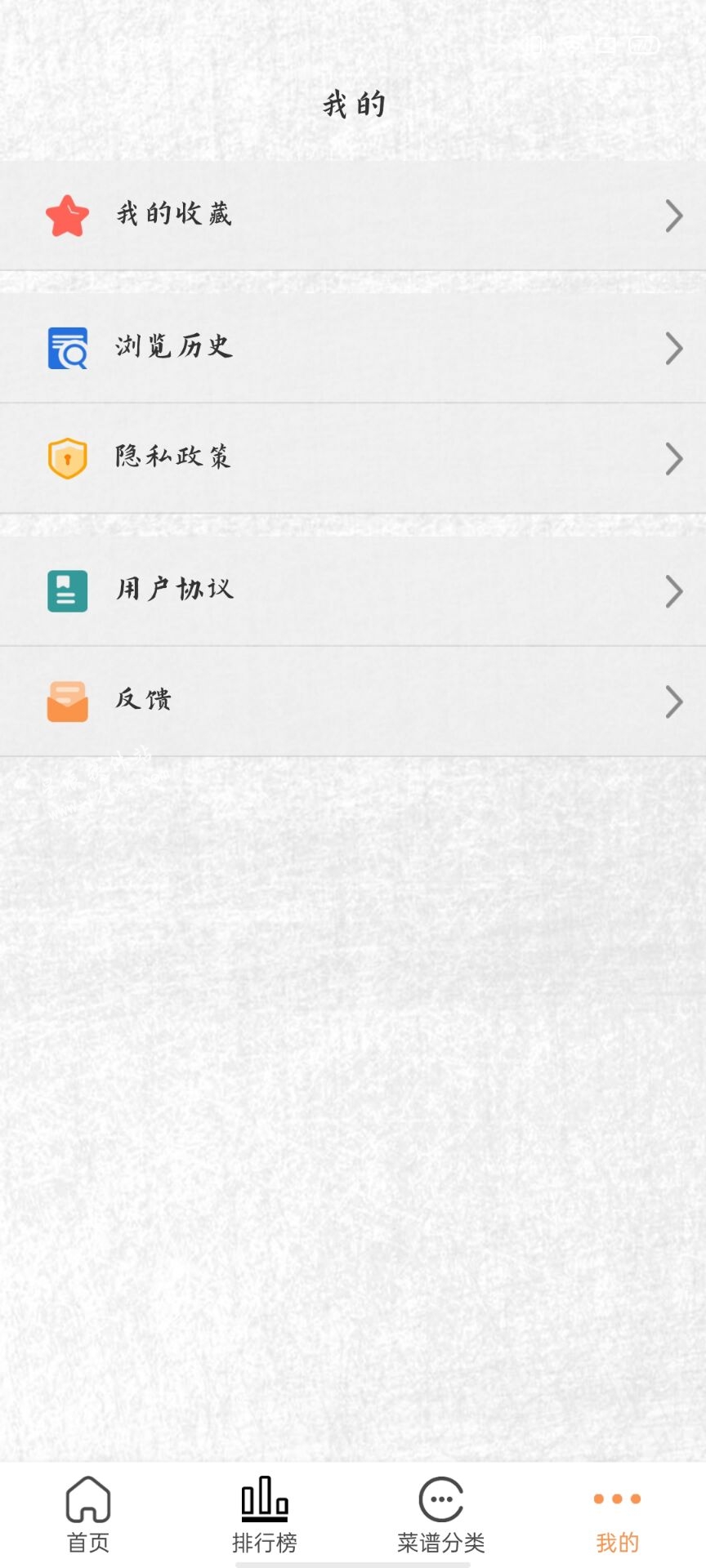Go to the 菜谱分类 recipe categories tab
706x1568 pixels.
coord(441,1514)
